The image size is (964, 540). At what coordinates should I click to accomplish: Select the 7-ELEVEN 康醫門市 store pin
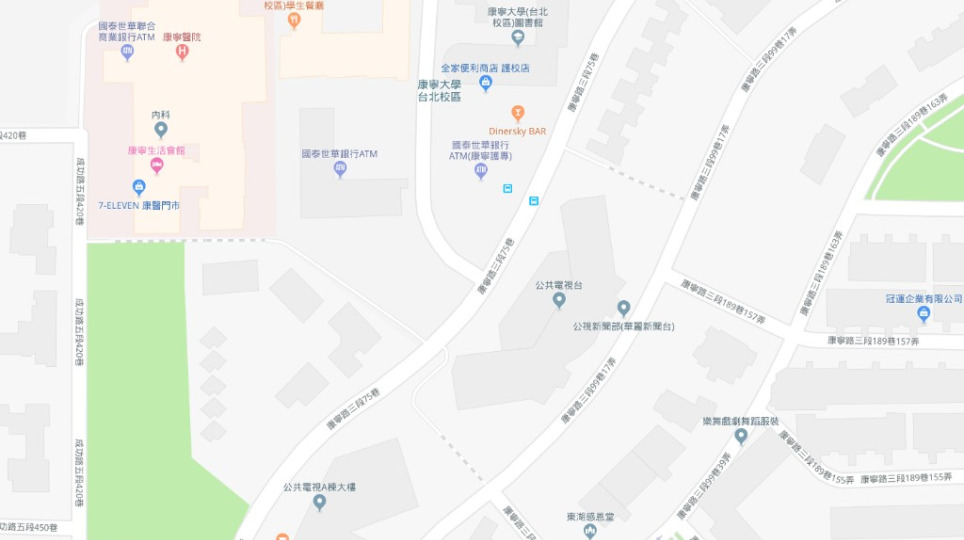click(x=139, y=187)
